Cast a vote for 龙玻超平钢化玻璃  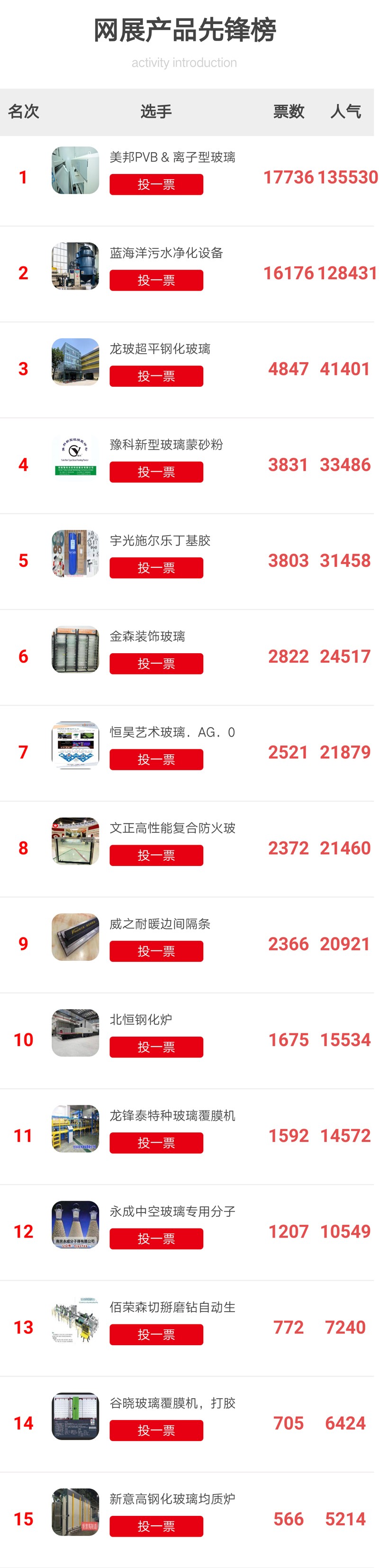pos(156,376)
